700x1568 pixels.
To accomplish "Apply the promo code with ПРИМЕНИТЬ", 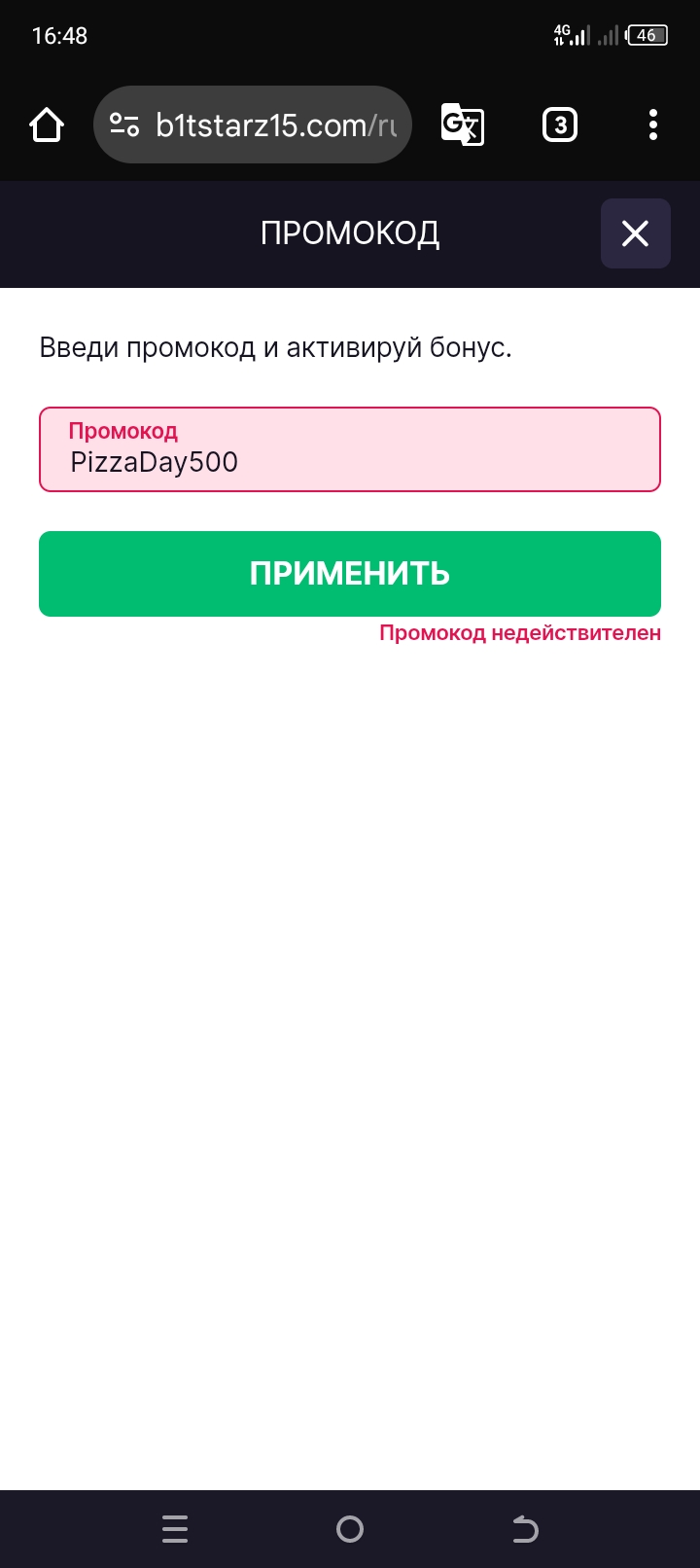I will tap(350, 574).
